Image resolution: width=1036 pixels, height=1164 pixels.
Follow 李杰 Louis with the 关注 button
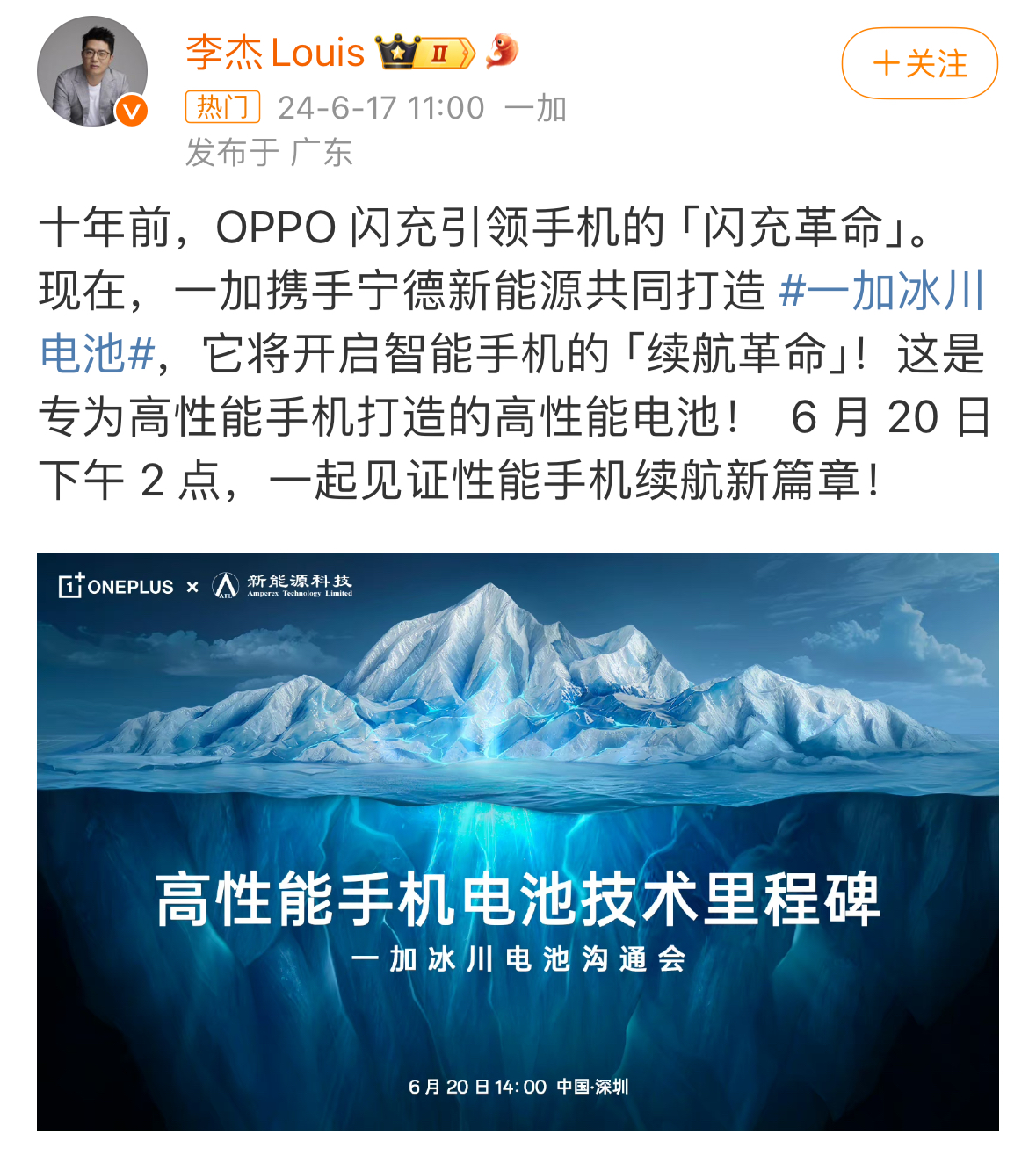tap(919, 63)
